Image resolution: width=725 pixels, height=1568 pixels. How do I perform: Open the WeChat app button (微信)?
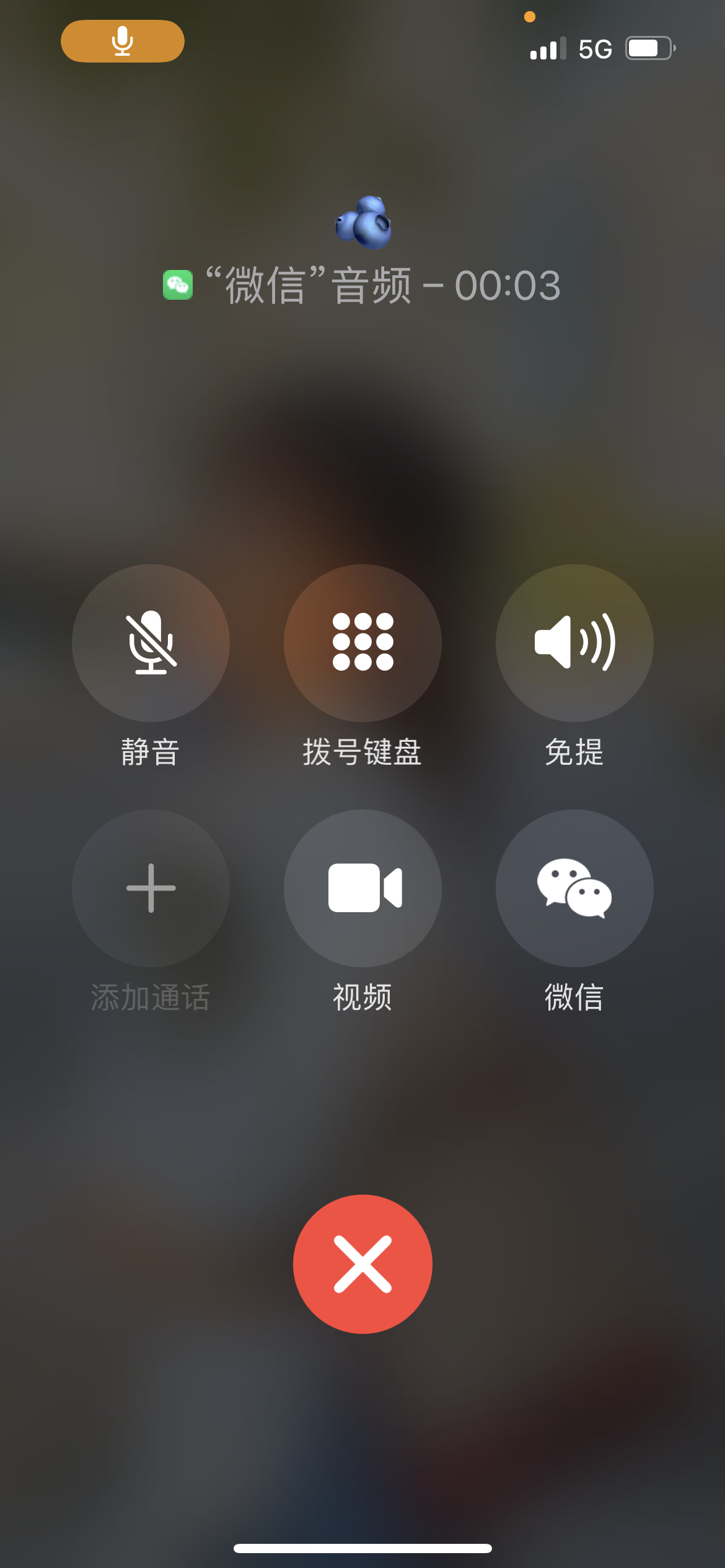pyautogui.click(x=574, y=888)
